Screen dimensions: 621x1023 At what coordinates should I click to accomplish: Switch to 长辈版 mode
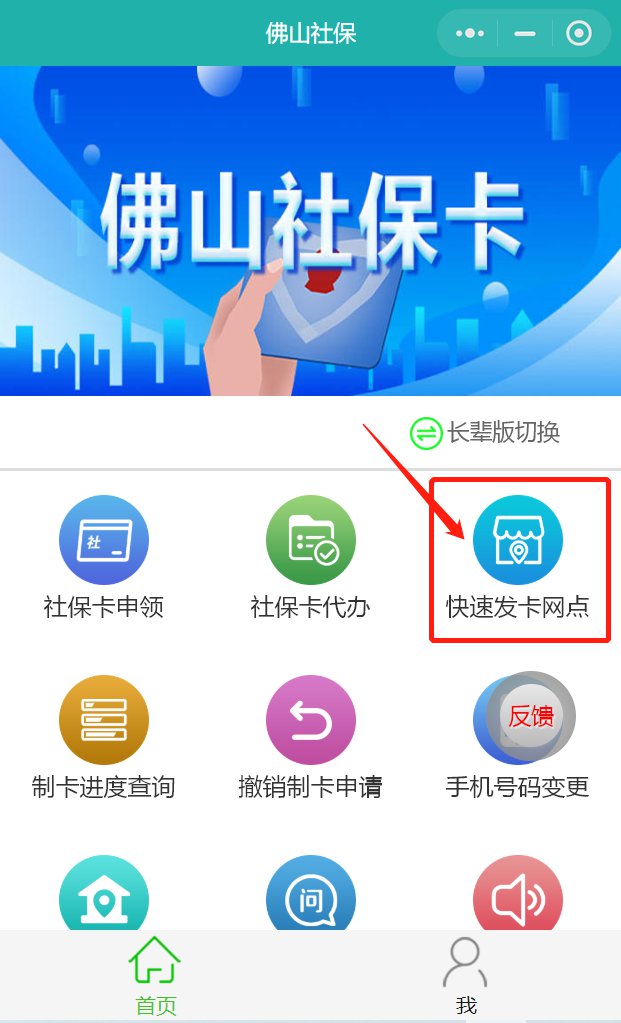[x=485, y=432]
